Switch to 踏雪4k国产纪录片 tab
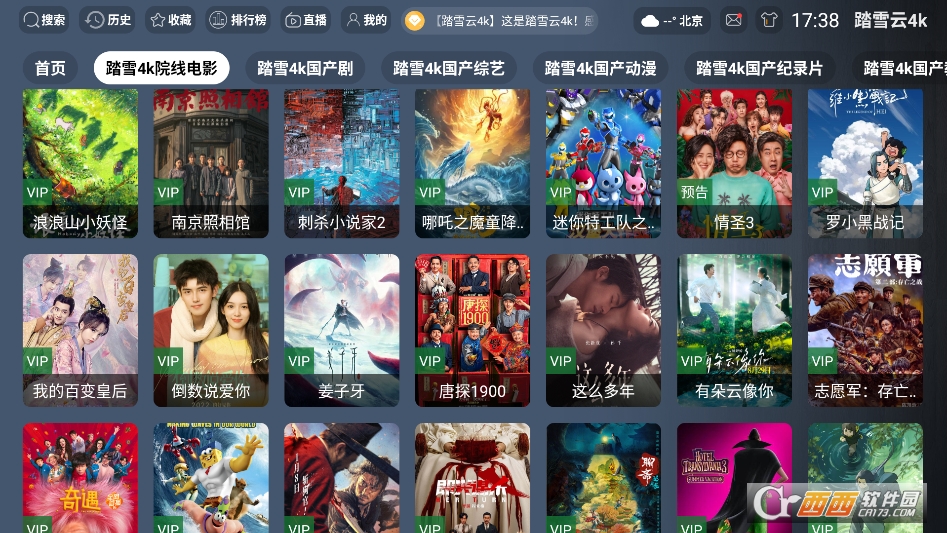 760,68
